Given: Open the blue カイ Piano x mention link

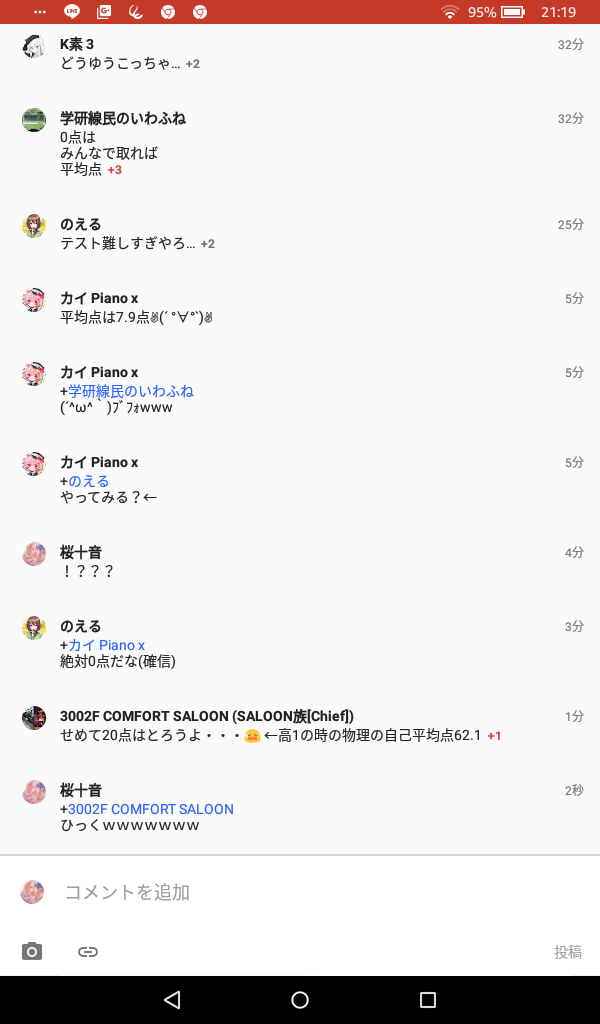Looking at the screenshot, I should [106, 645].
